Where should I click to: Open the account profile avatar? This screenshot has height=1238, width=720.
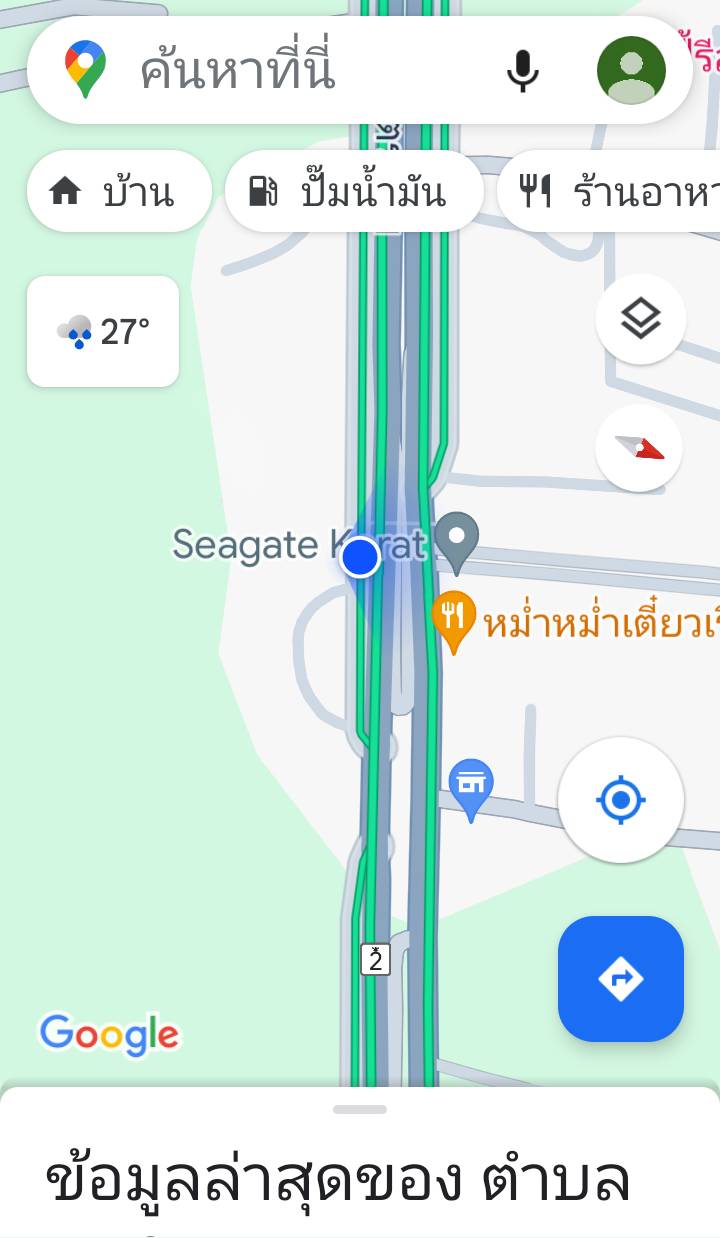[631, 70]
